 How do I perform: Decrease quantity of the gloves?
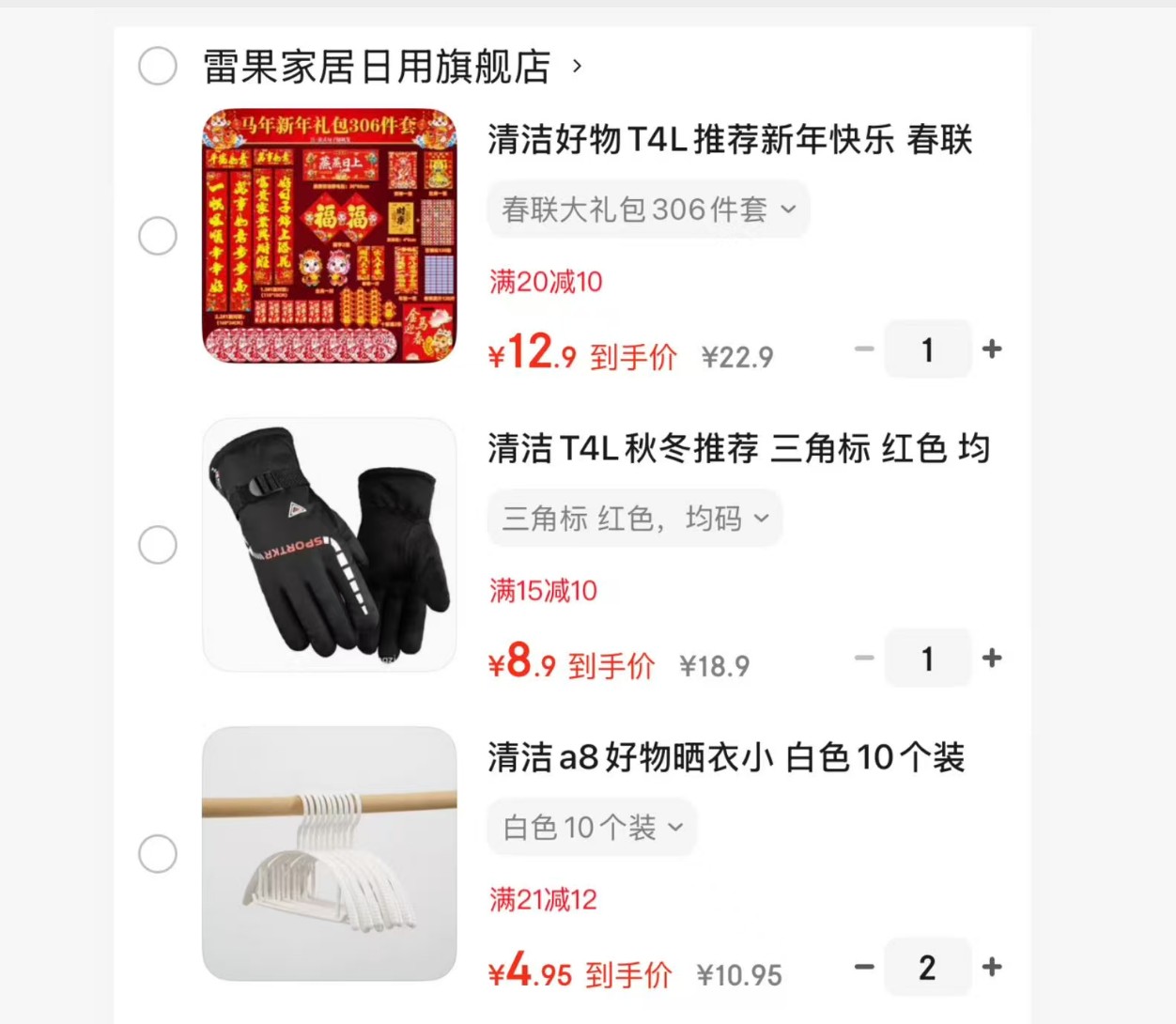click(864, 659)
